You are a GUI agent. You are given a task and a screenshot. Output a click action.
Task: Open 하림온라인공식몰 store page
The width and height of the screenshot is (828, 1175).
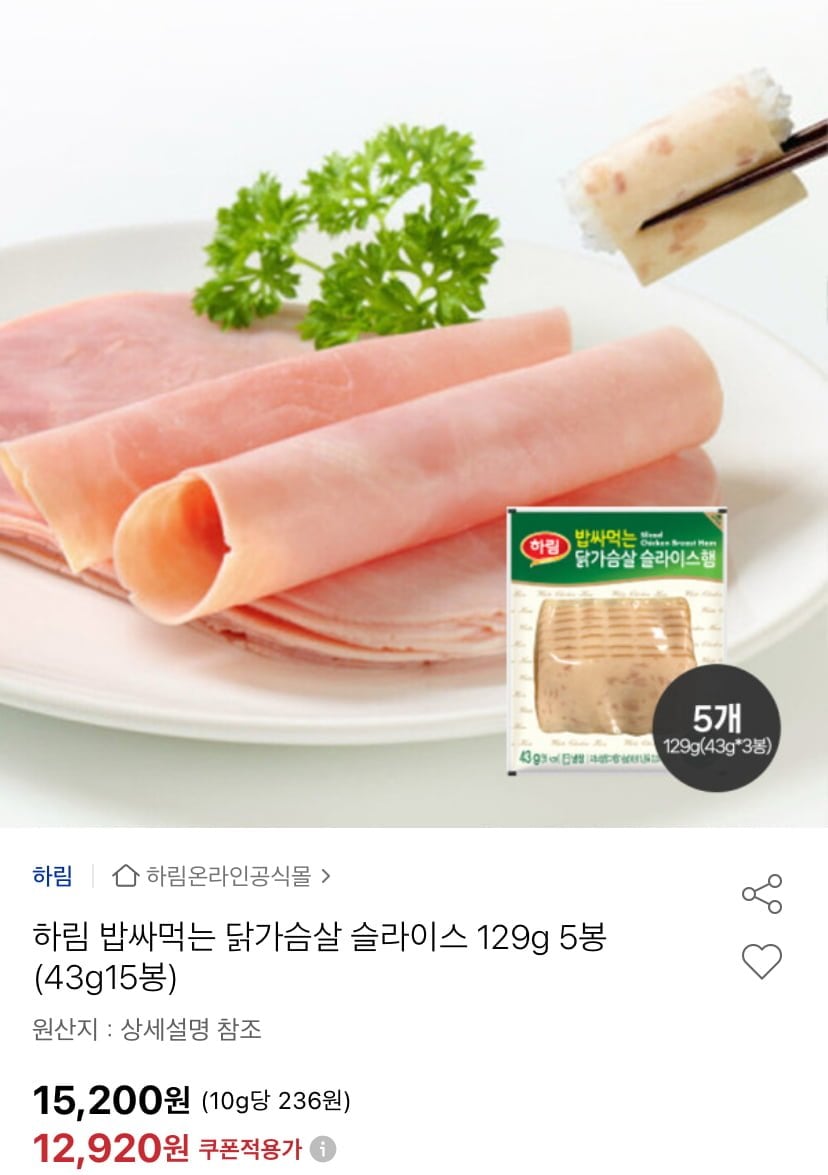click(x=228, y=876)
